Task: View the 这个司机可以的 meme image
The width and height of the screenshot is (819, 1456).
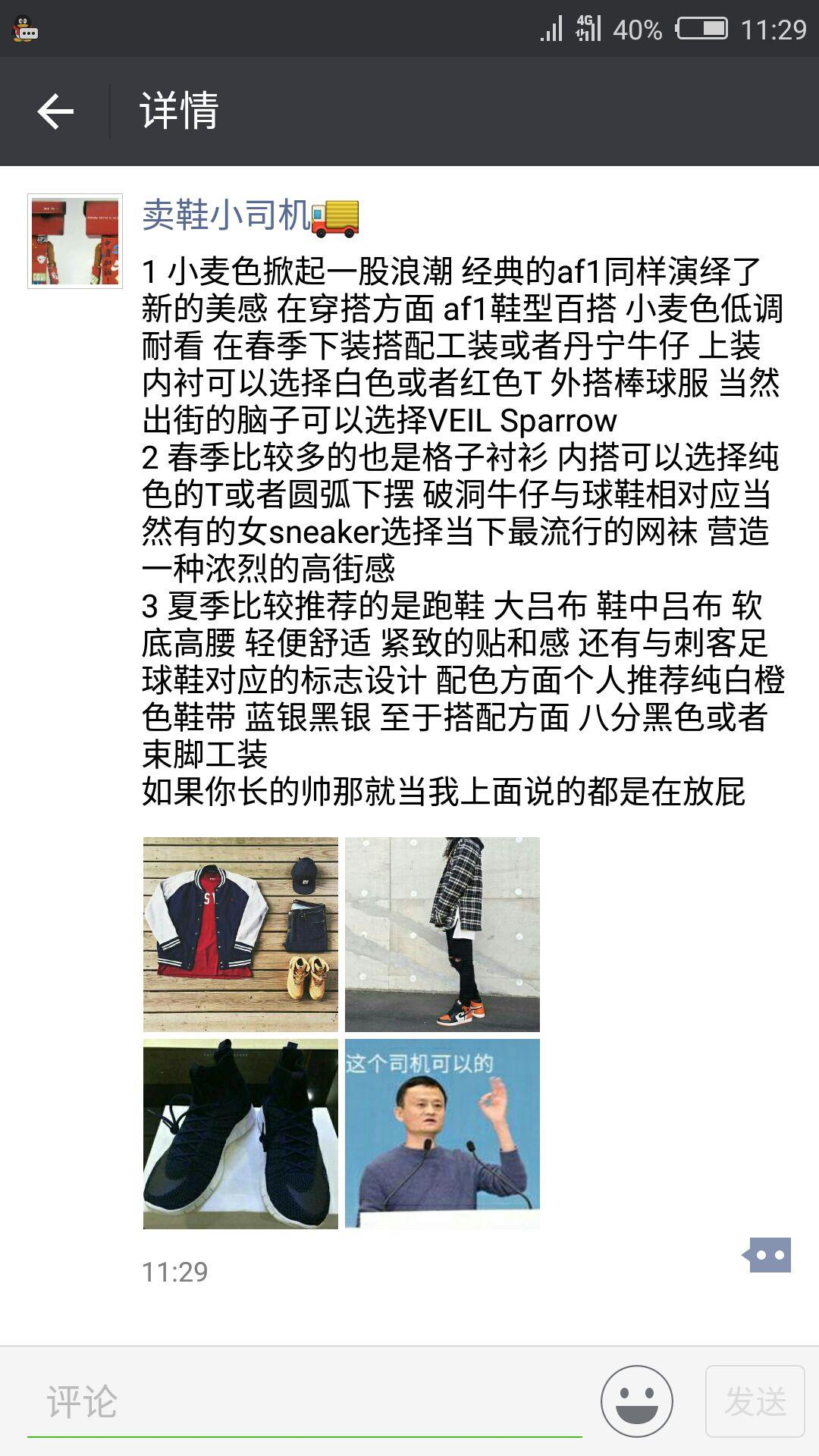Action: click(442, 1134)
